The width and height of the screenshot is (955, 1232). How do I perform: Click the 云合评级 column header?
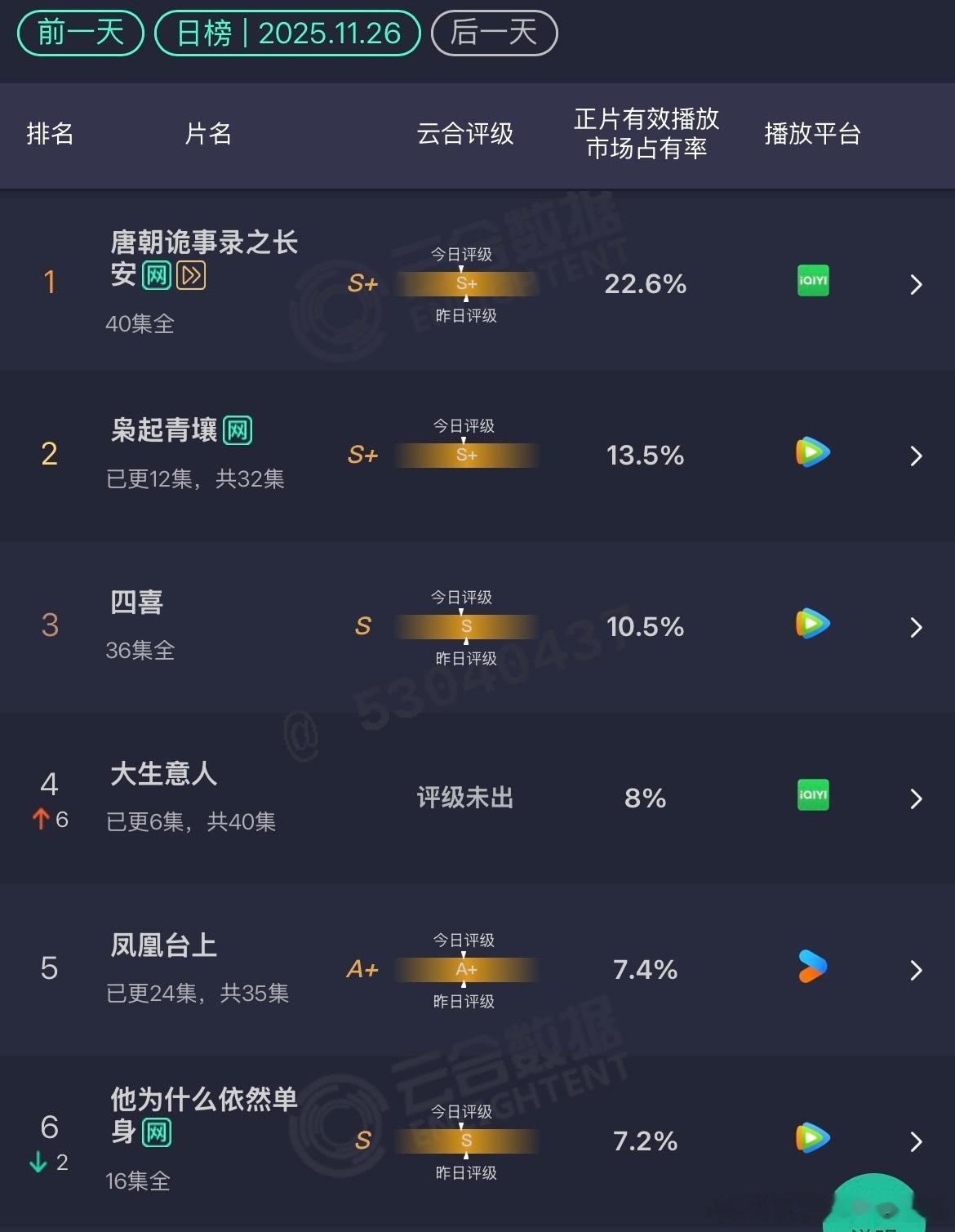[464, 135]
